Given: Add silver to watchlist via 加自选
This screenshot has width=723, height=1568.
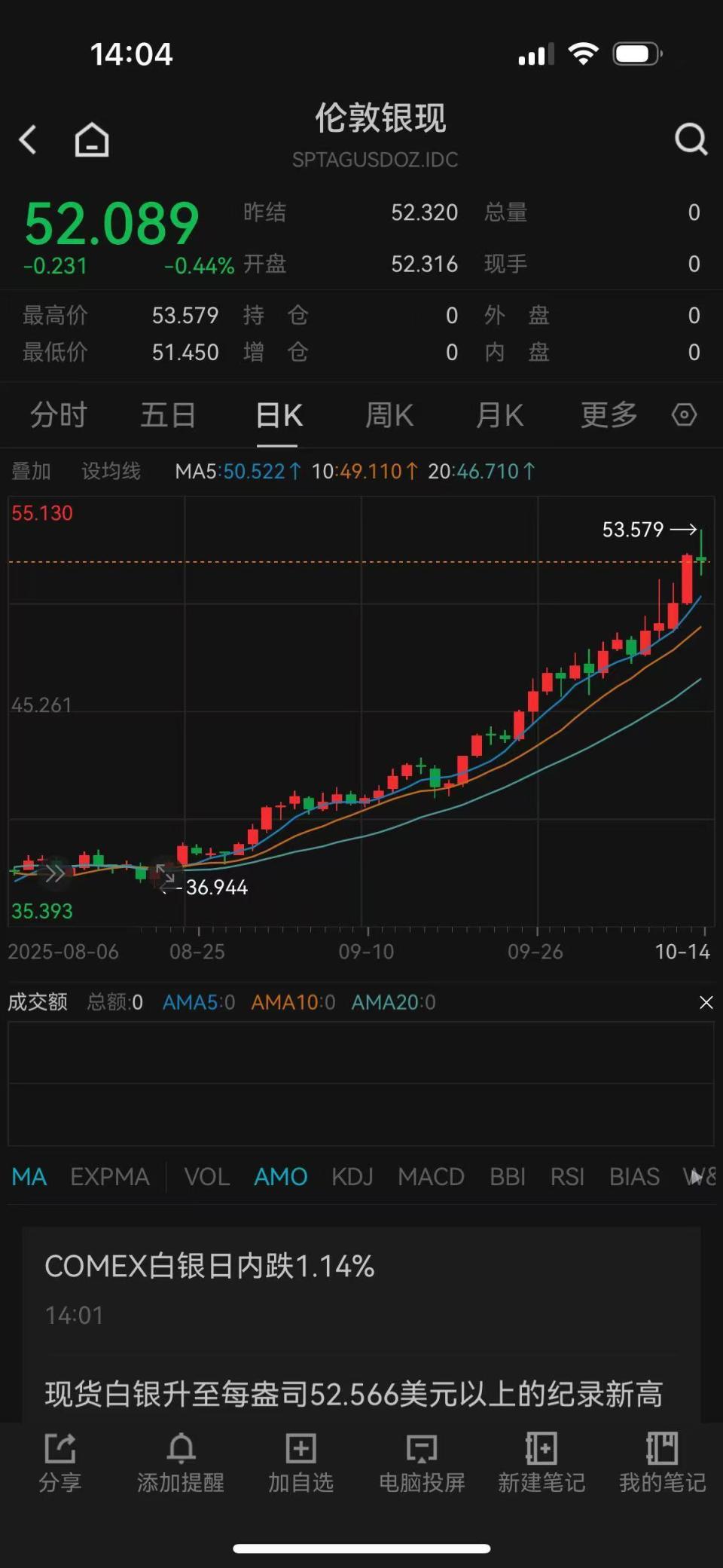Looking at the screenshot, I should tap(300, 1462).
